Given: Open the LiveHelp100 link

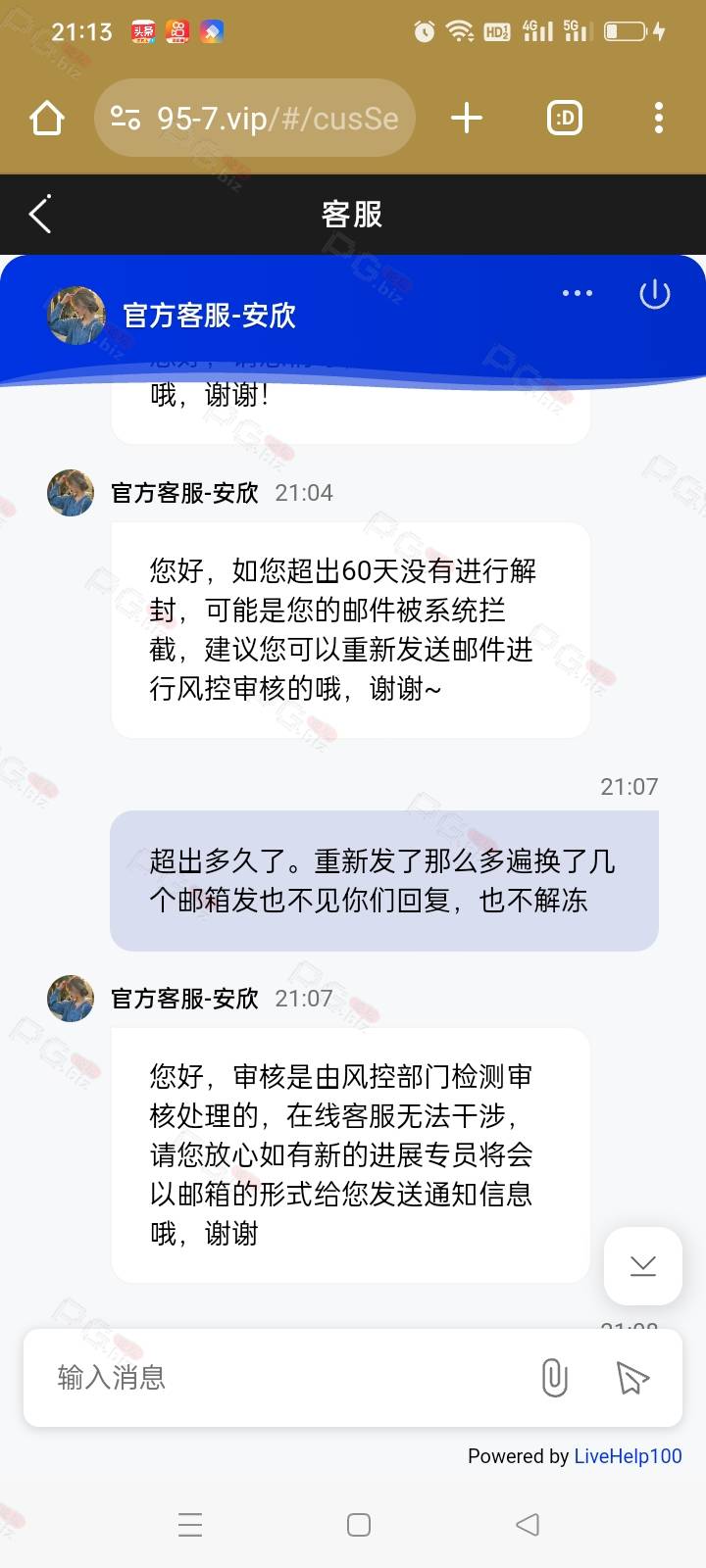Looking at the screenshot, I should [x=628, y=1456].
